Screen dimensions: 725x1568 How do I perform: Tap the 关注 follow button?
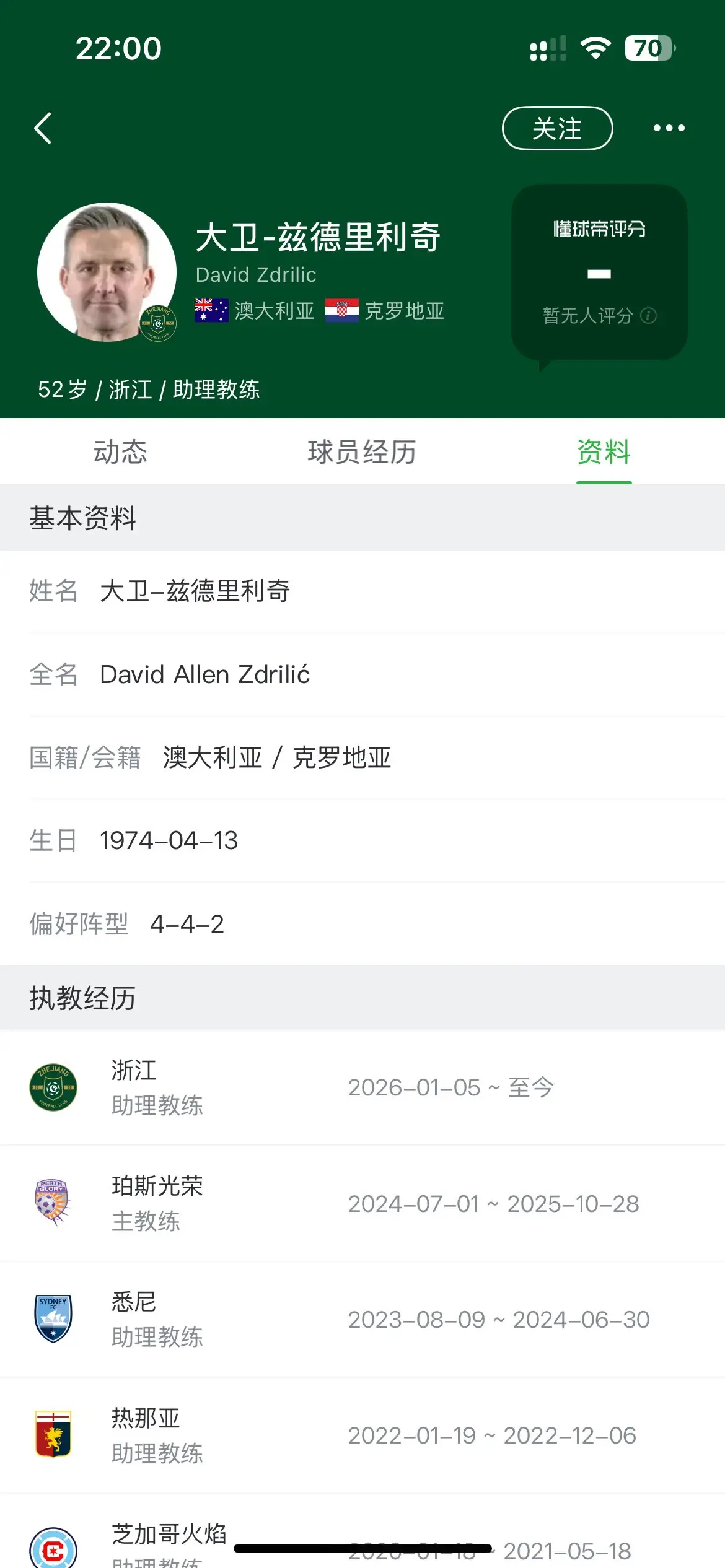[x=557, y=128]
